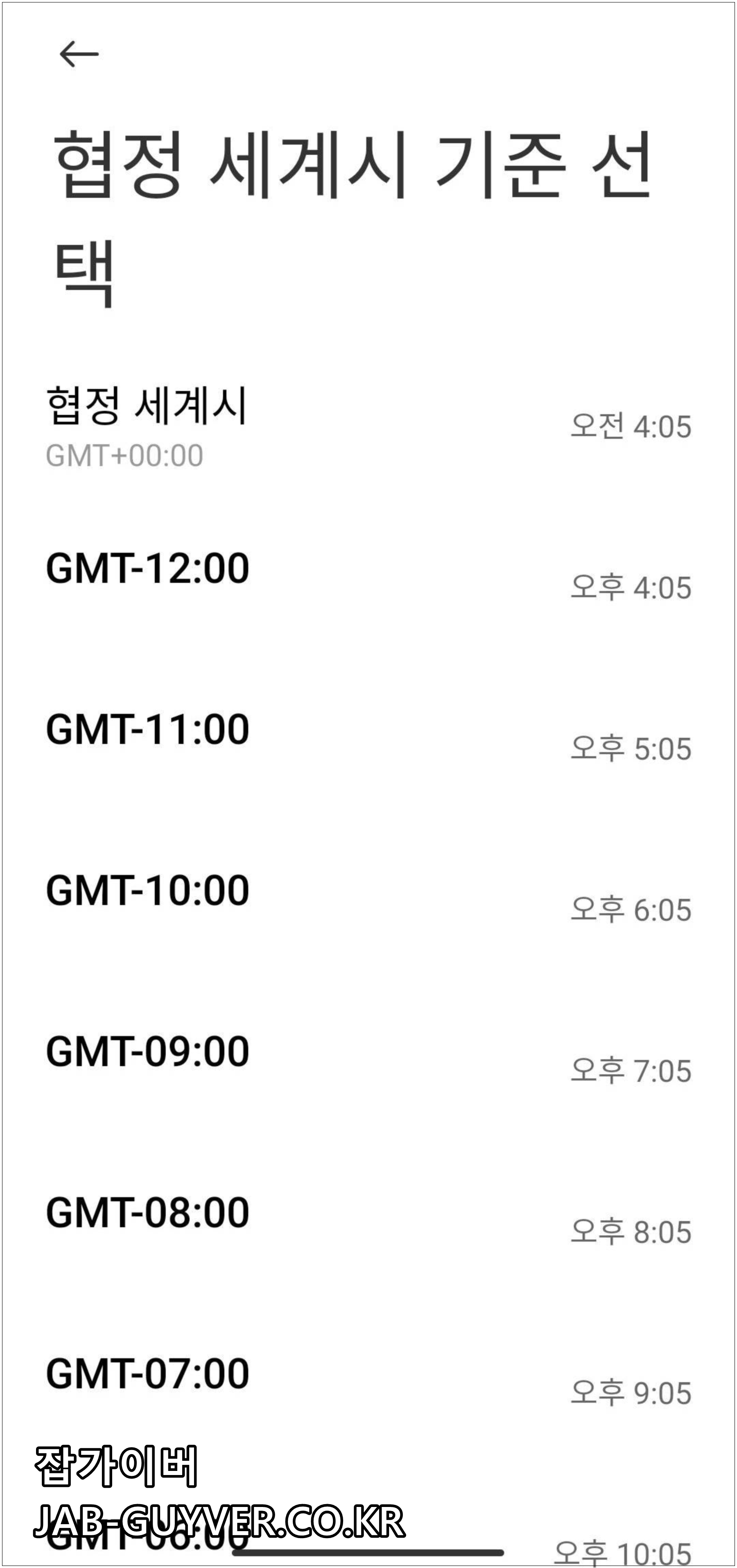This screenshot has width=737, height=1568.
Task: Select 협정 세계시 GMT+00:00
Action: (x=147, y=427)
